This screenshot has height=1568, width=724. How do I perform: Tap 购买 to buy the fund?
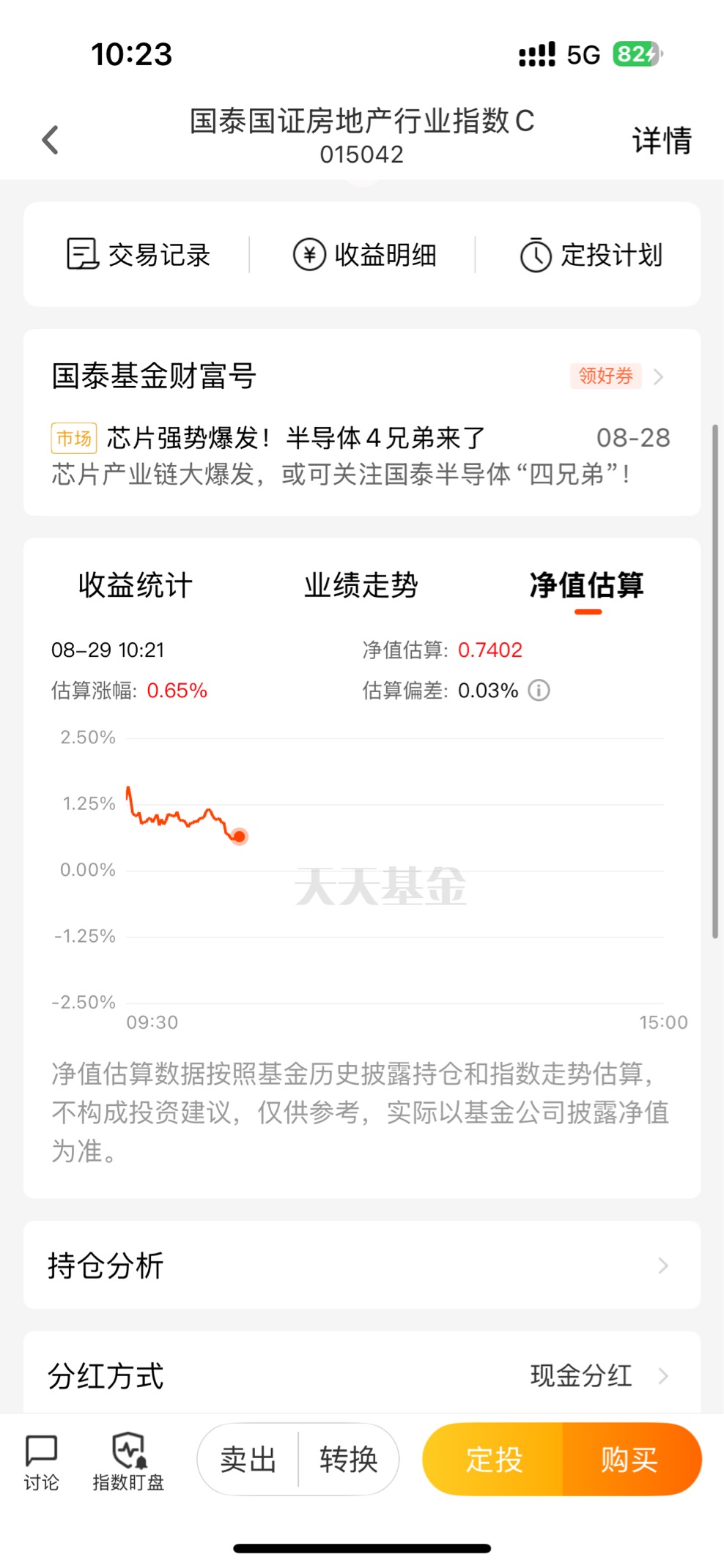(x=631, y=1460)
